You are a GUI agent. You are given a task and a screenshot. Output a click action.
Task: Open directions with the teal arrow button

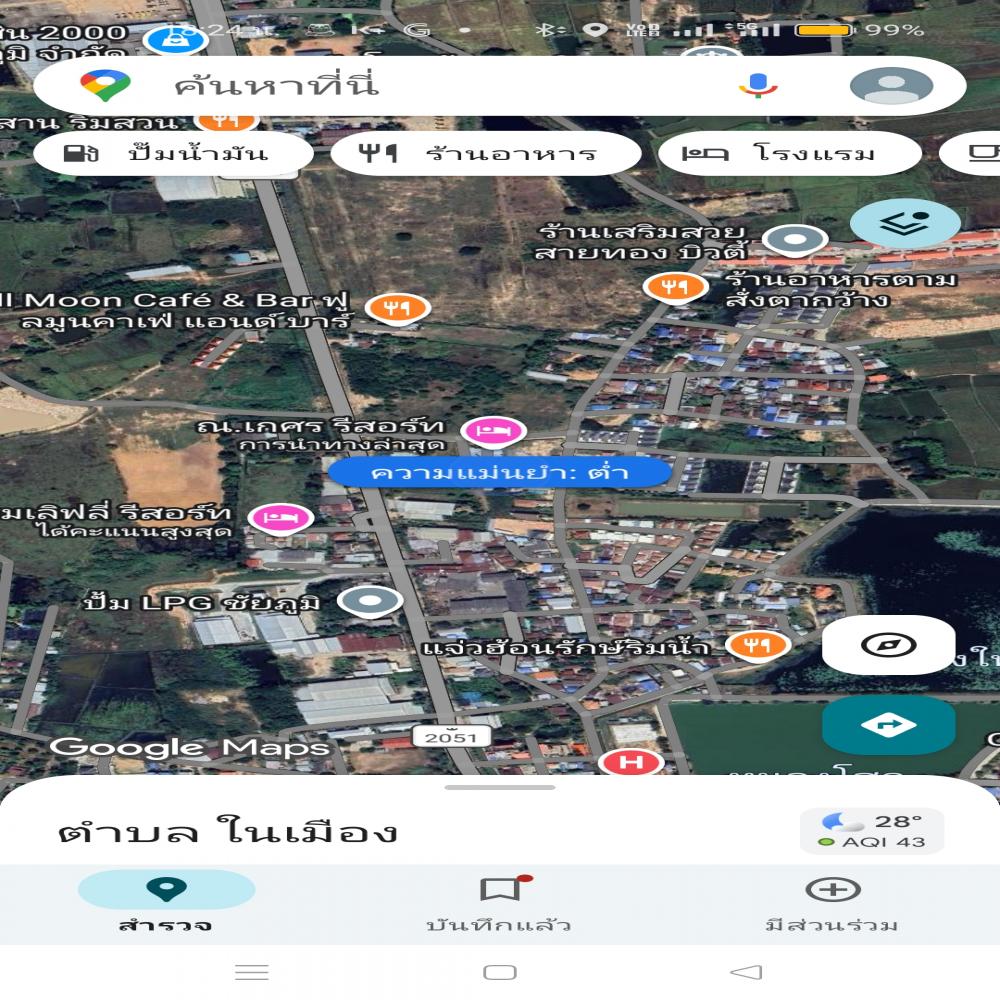coord(888,725)
